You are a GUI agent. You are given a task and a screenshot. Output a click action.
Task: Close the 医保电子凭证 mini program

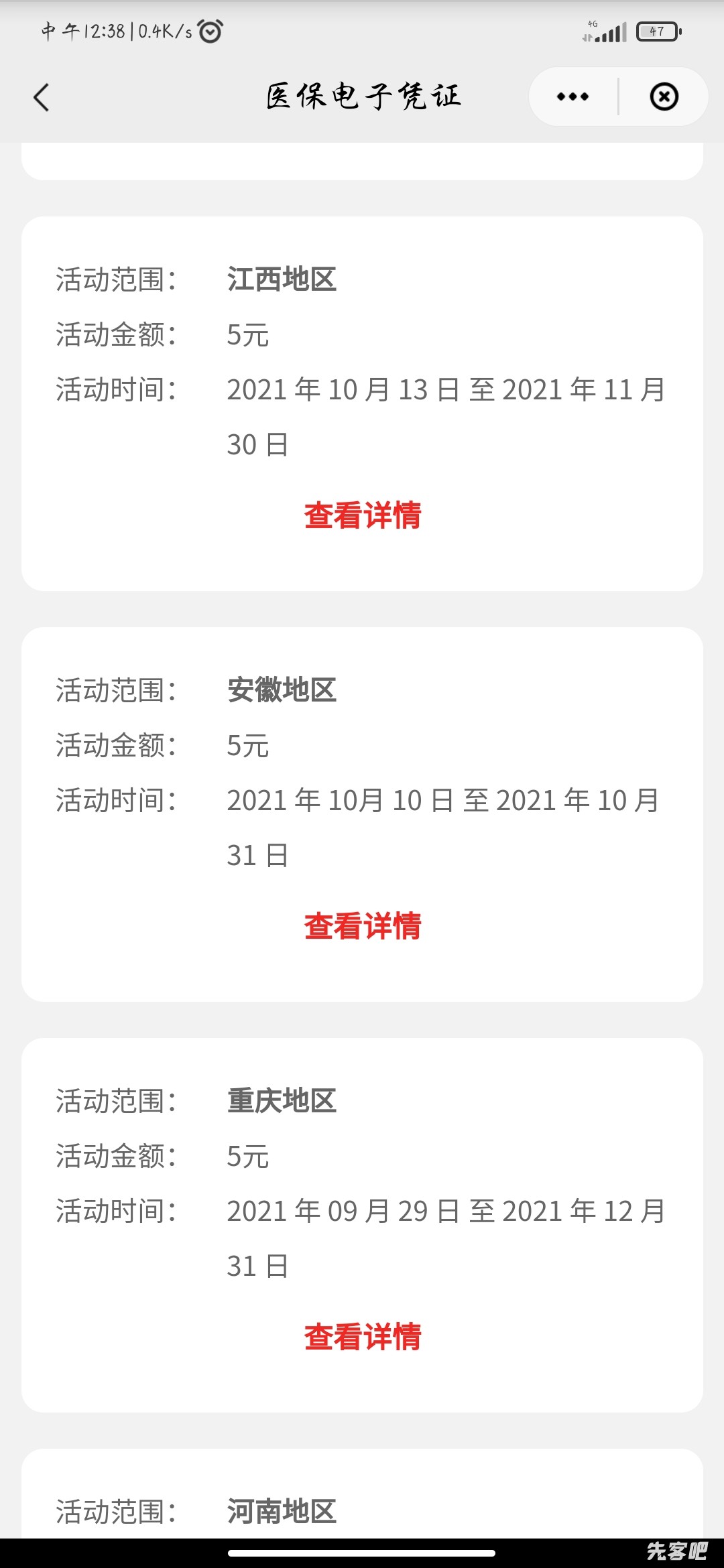664,97
